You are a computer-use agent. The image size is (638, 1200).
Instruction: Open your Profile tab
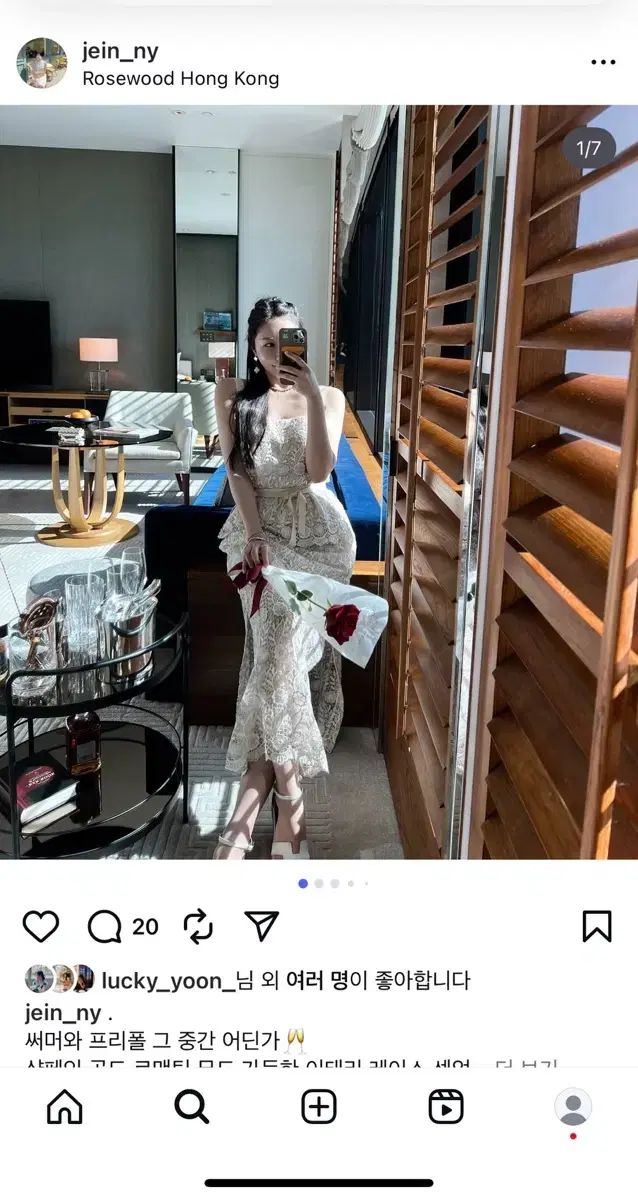point(573,1108)
